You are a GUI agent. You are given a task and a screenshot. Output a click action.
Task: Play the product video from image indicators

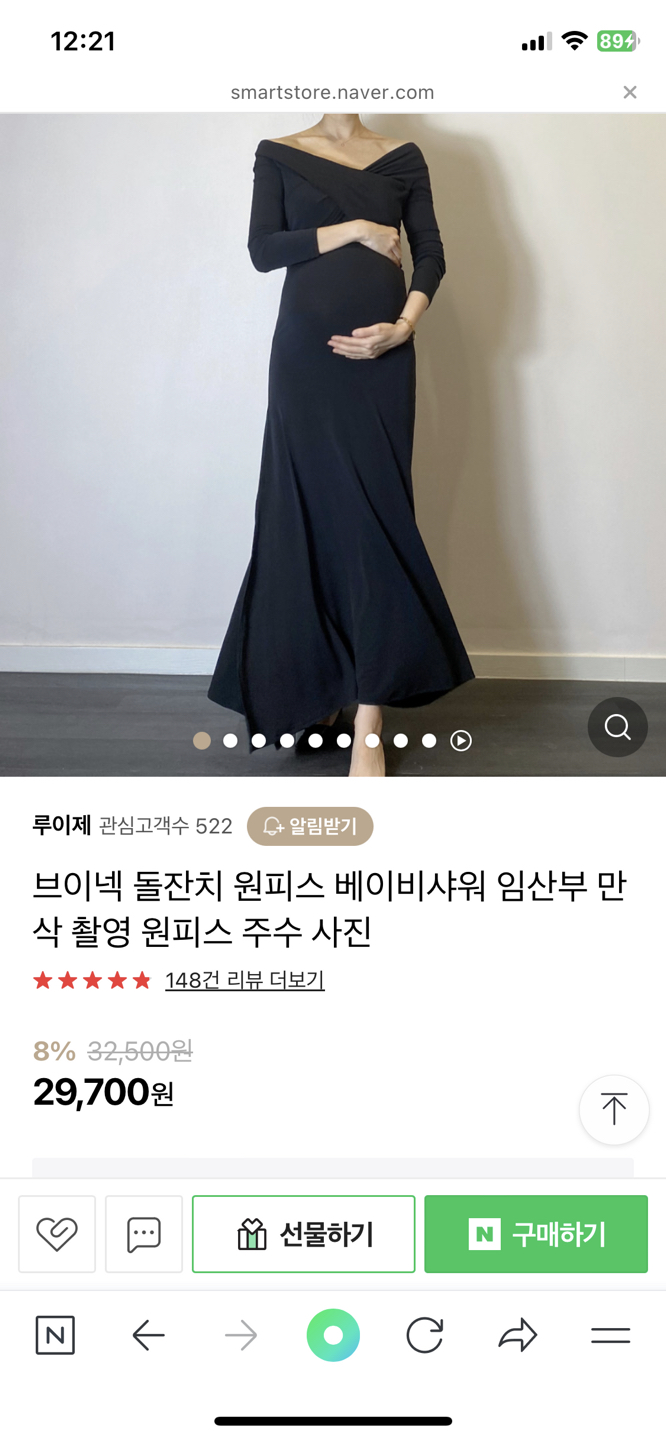461,741
